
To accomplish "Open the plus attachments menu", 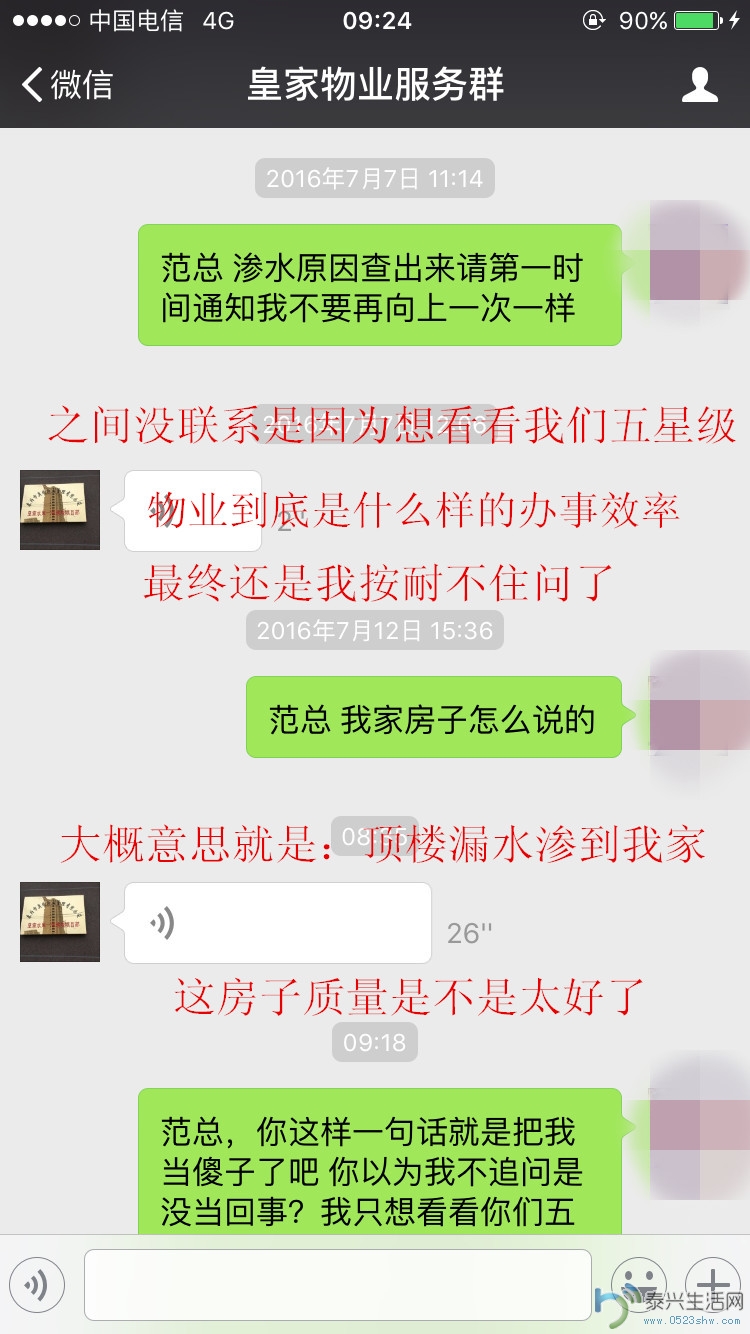I will pyautogui.click(x=711, y=1283).
